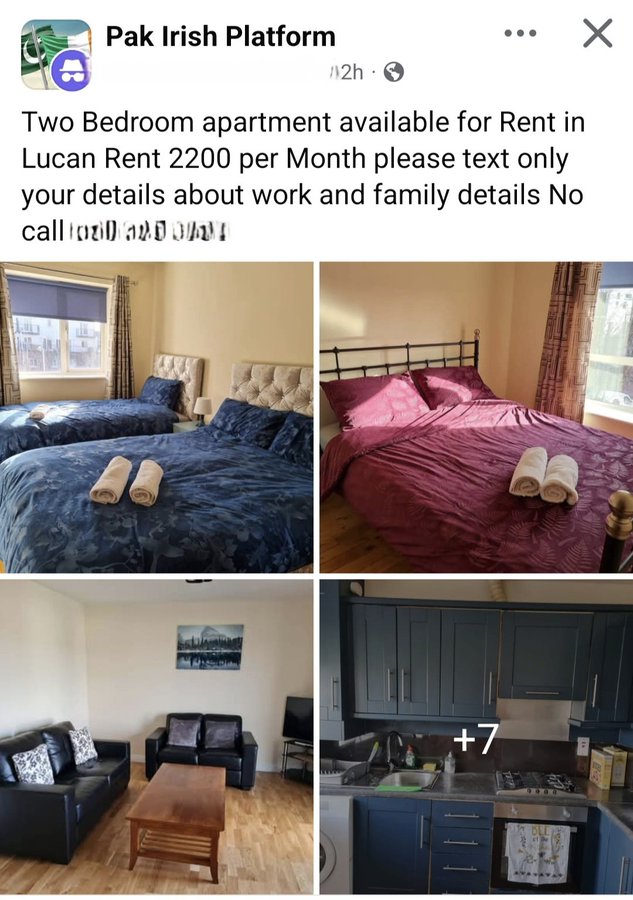The width and height of the screenshot is (633, 900).
Task: Dismiss this post with the X
Action: (597, 34)
